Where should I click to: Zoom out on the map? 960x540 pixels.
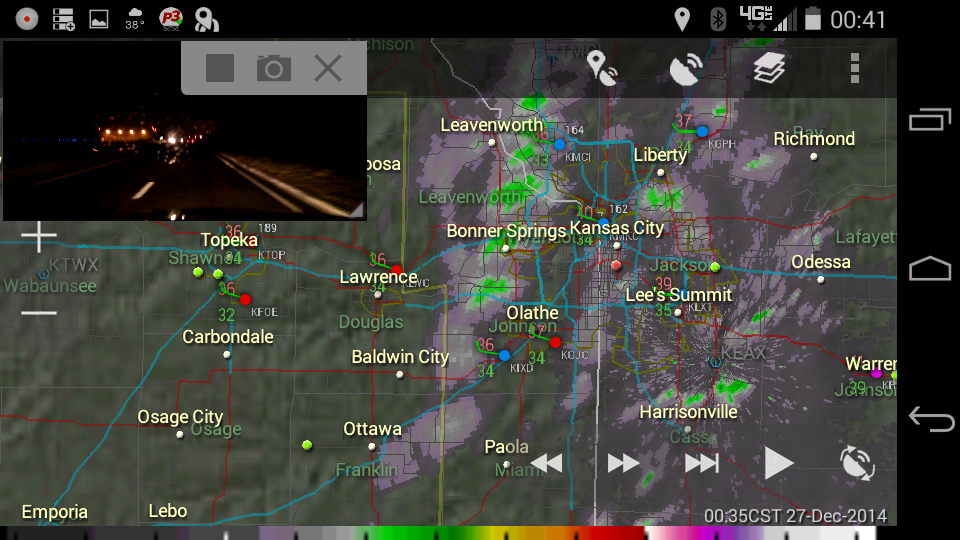pos(39,313)
